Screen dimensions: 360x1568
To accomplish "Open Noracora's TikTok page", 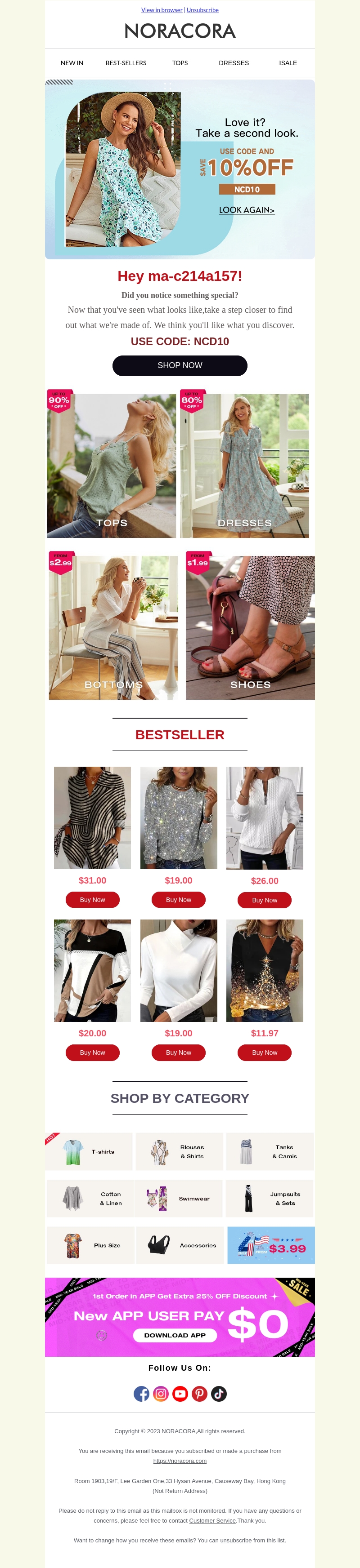I will tap(219, 1394).
